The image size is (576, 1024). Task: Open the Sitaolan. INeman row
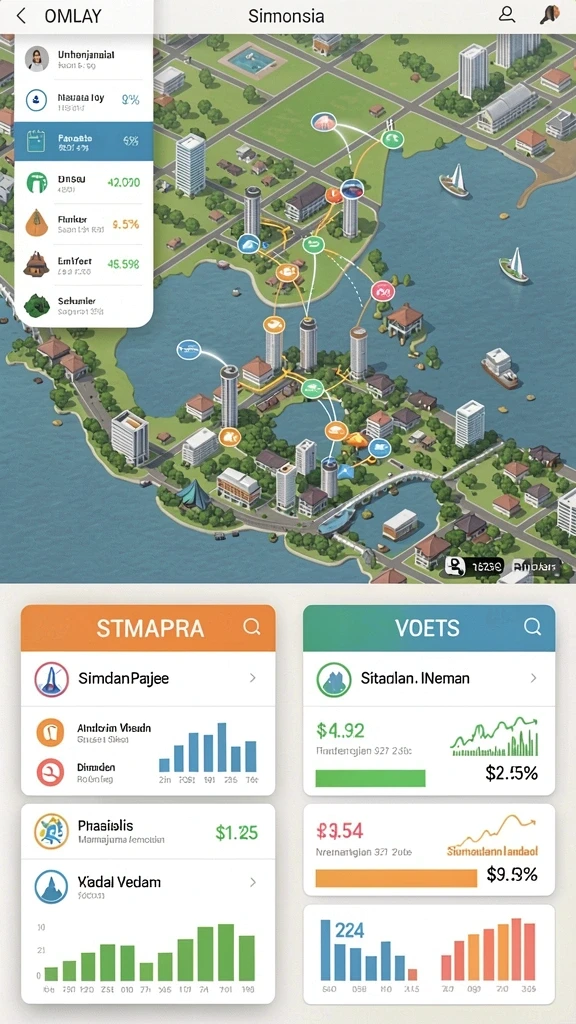pyautogui.click(x=429, y=679)
